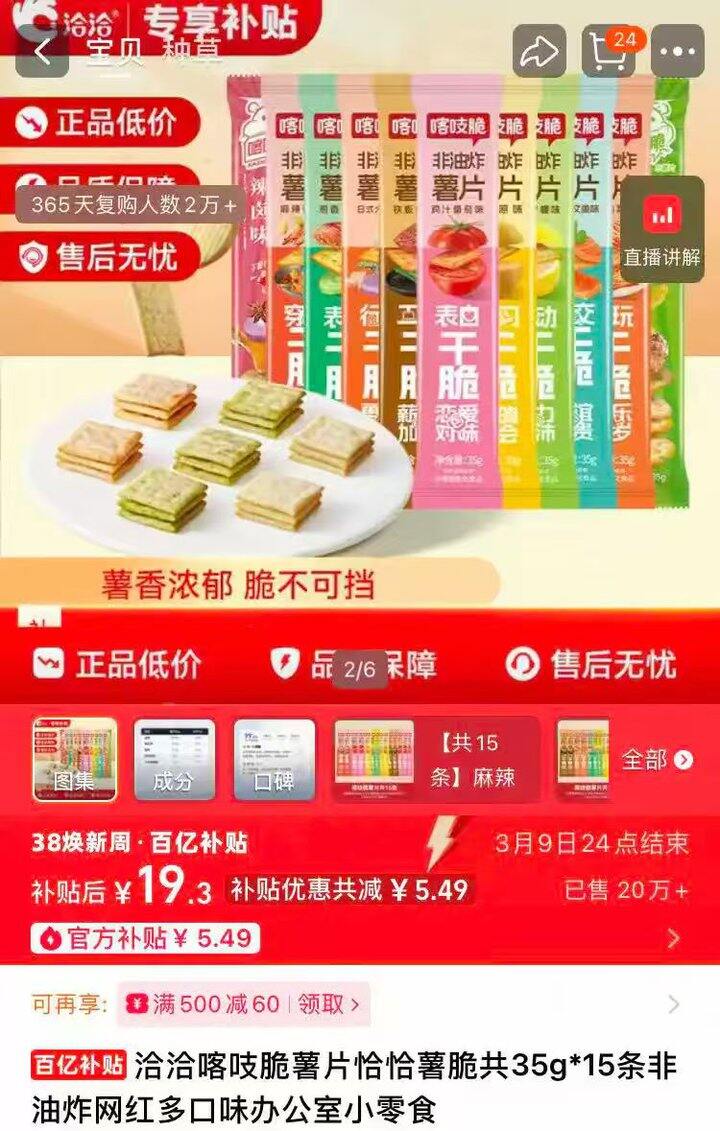Open the 口碑 thumbnail
This screenshot has width=720, height=1131.
274,760
